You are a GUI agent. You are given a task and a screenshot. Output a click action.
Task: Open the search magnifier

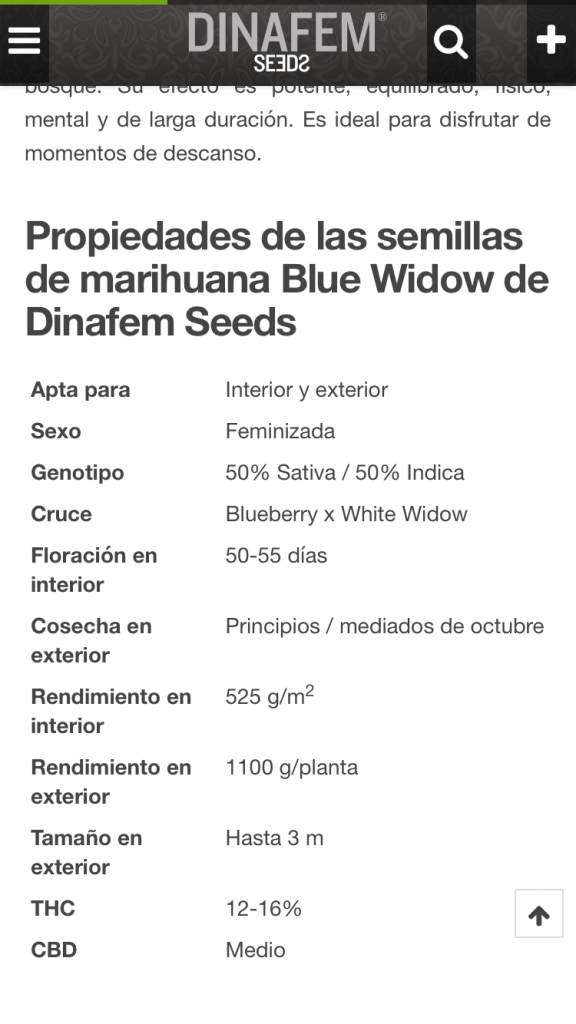pyautogui.click(x=451, y=42)
